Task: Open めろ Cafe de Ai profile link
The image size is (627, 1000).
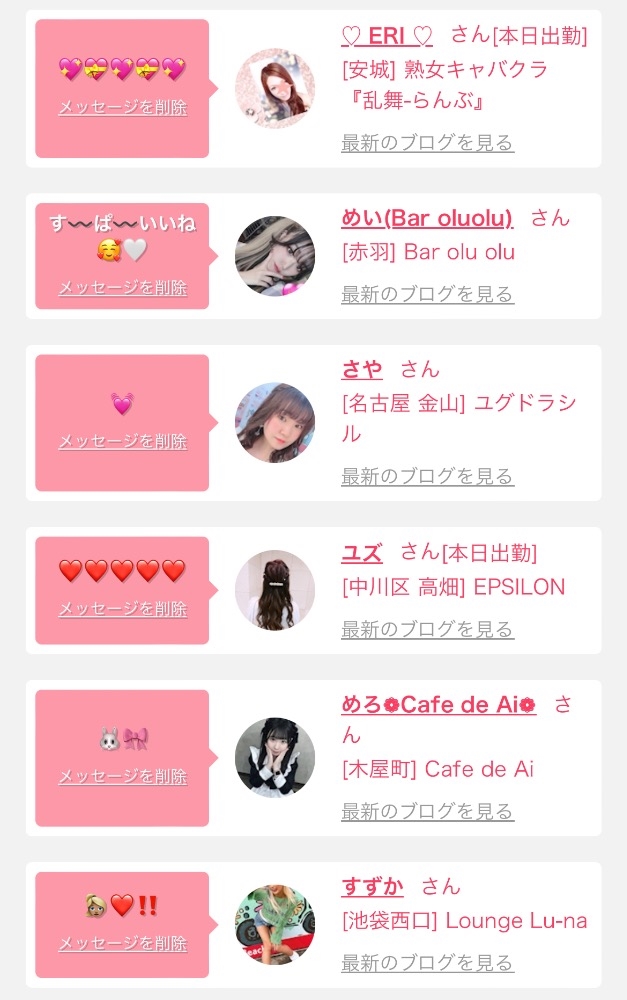Action: [438, 705]
